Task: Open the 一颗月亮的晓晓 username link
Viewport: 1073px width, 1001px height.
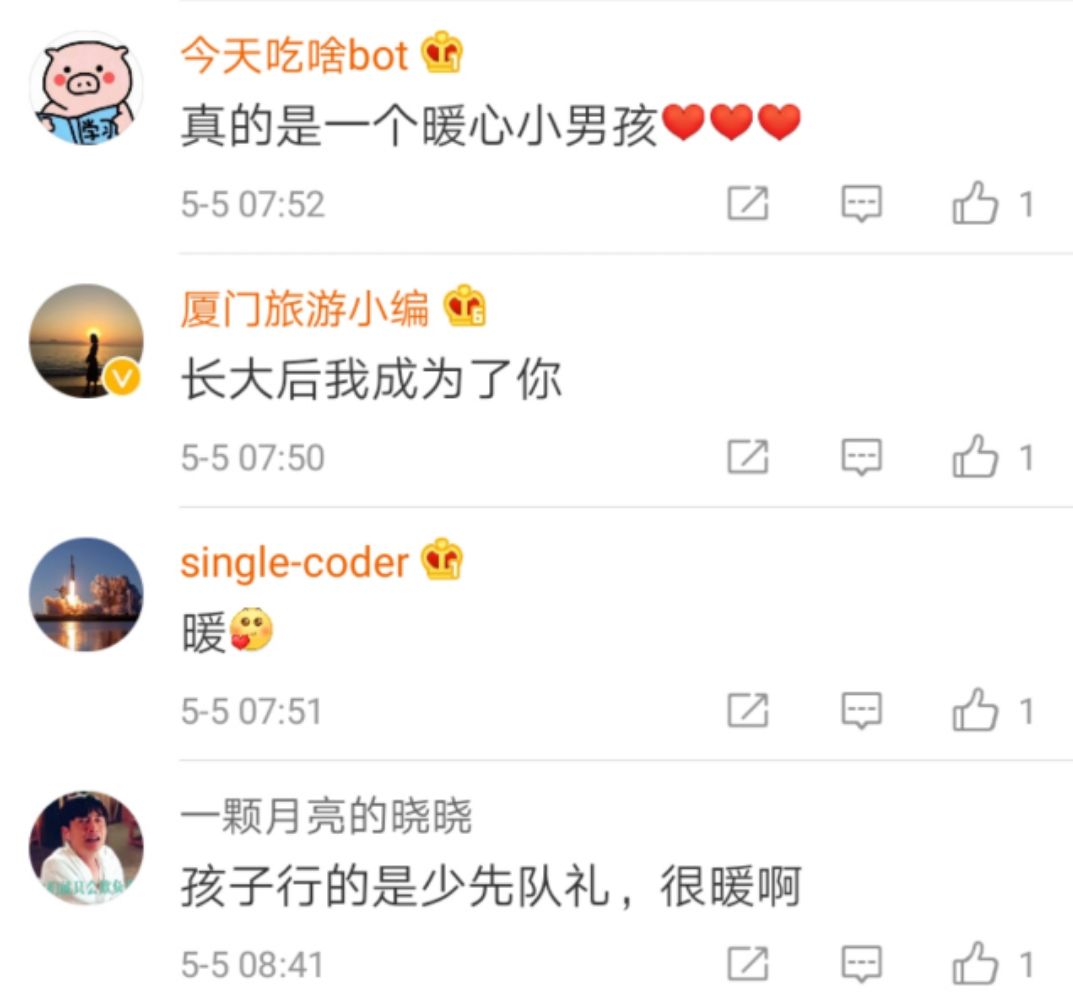Action: (x=326, y=818)
